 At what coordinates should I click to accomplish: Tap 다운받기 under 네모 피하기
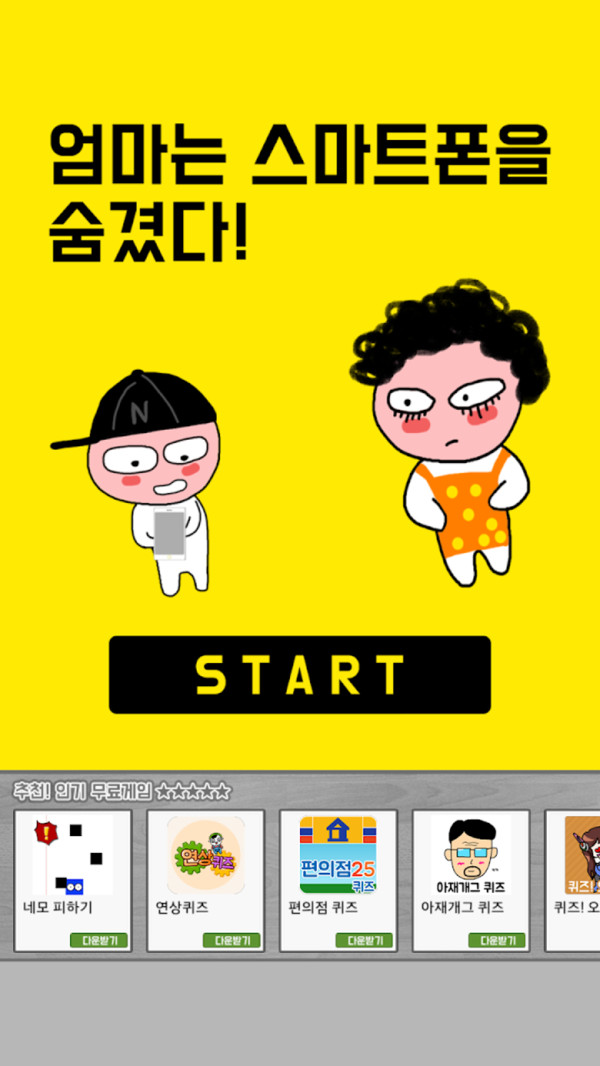click(98, 940)
